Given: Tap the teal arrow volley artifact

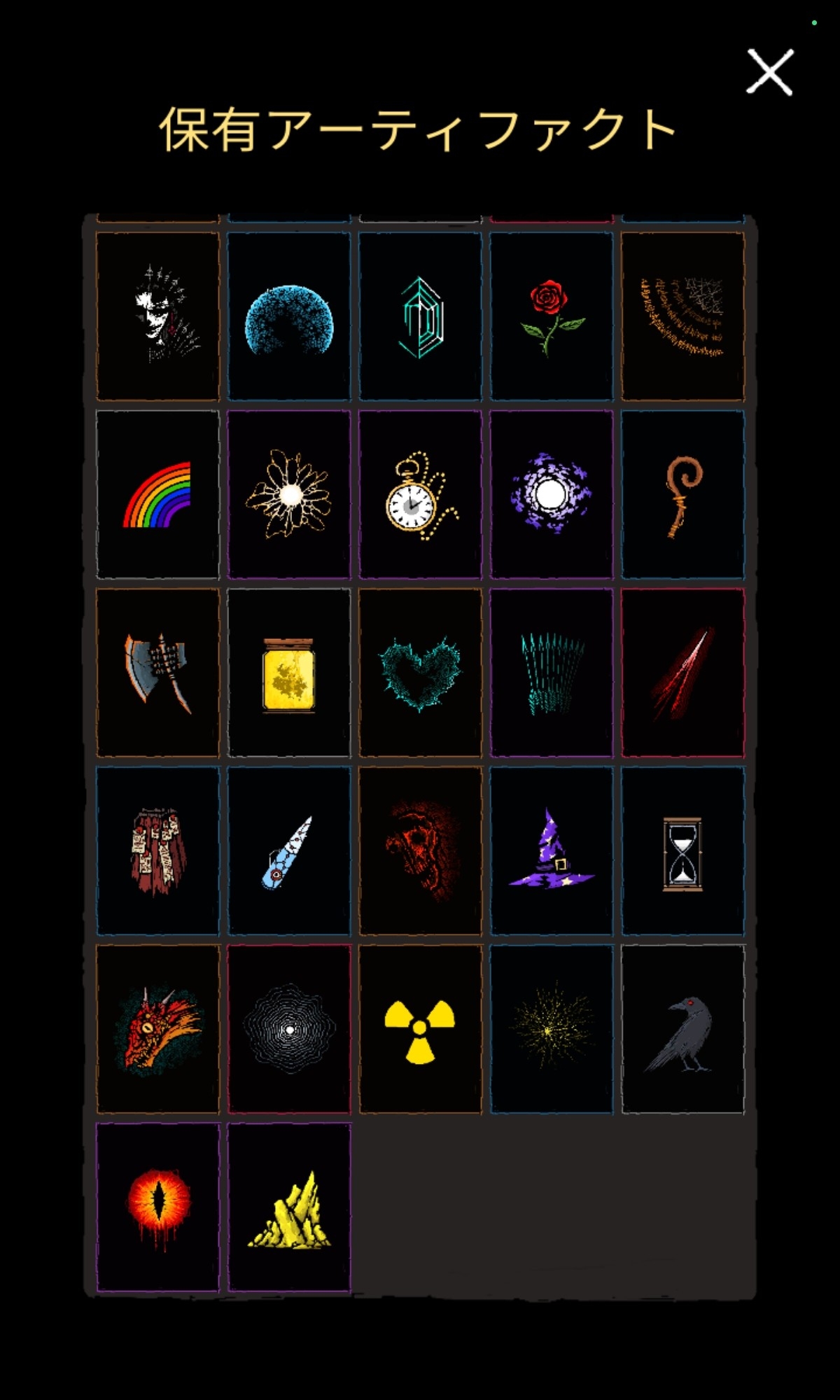Looking at the screenshot, I should pos(552,673).
